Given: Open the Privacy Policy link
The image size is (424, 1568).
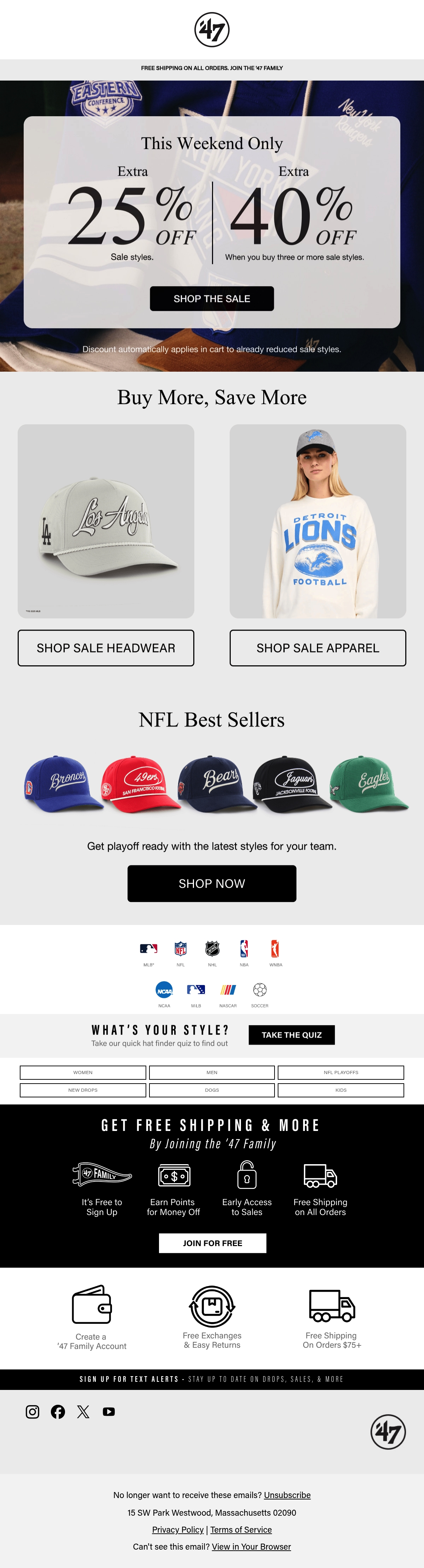Looking at the screenshot, I should pos(178,1529).
